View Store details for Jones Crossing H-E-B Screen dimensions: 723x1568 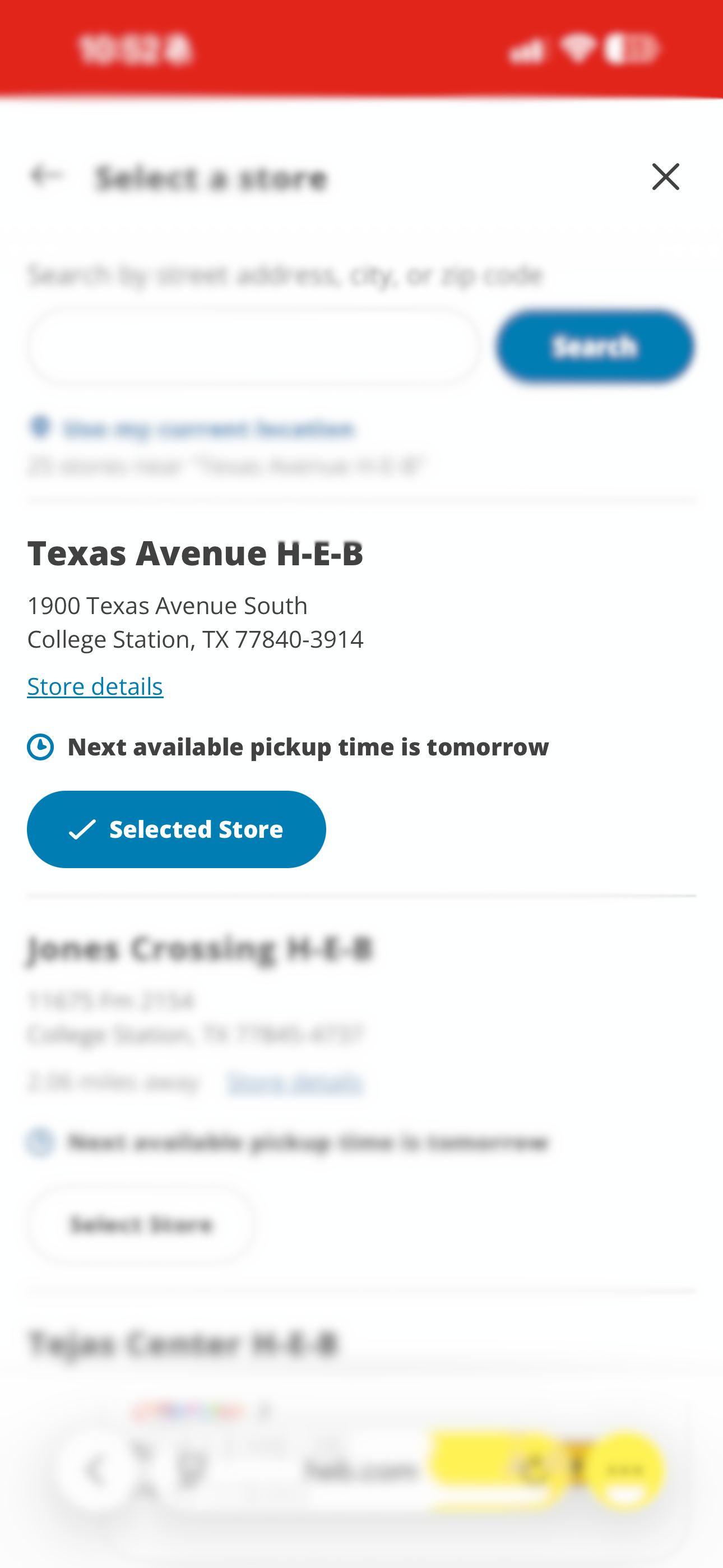coord(295,1082)
